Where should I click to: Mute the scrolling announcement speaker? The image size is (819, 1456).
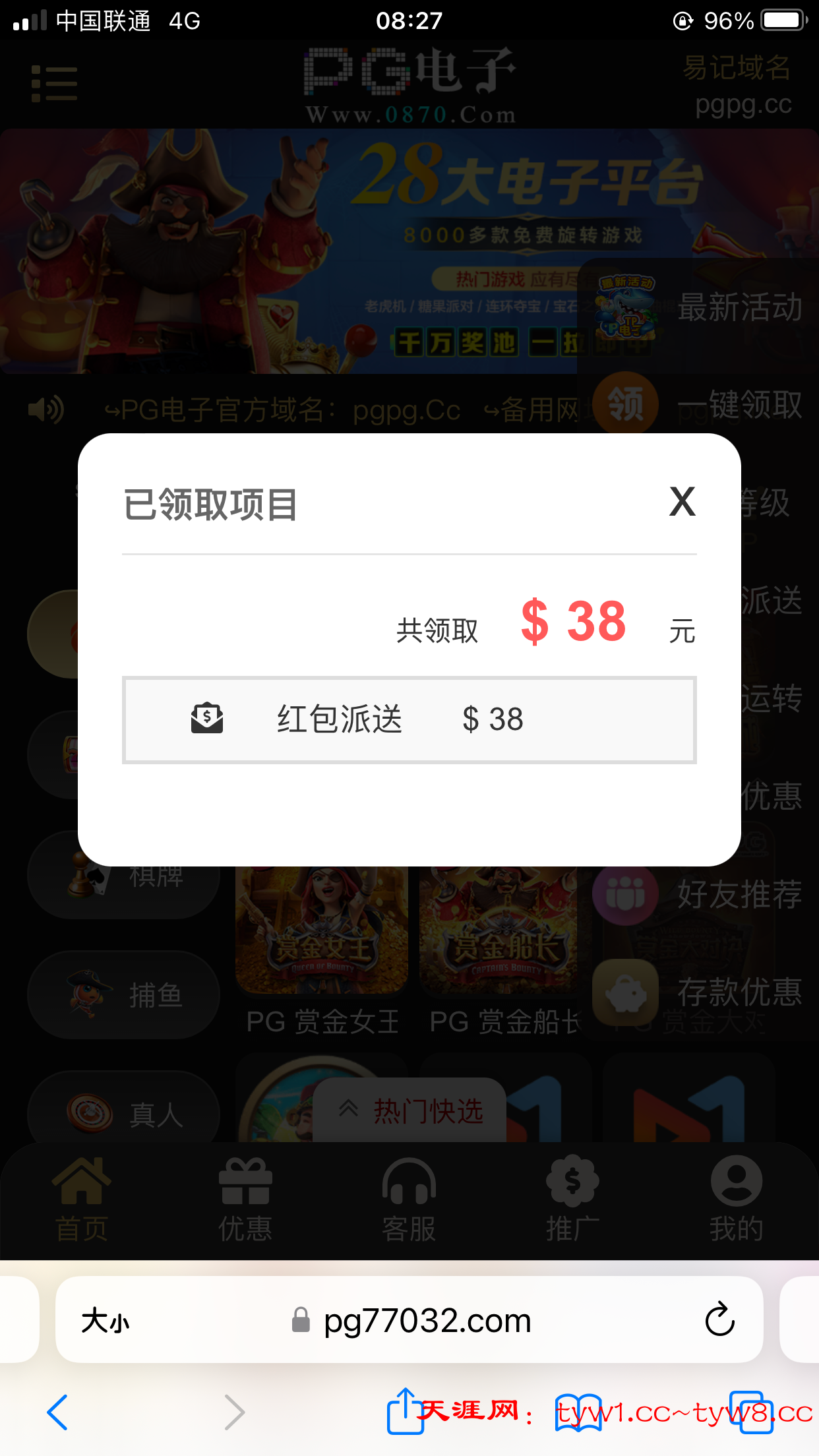[x=45, y=409]
